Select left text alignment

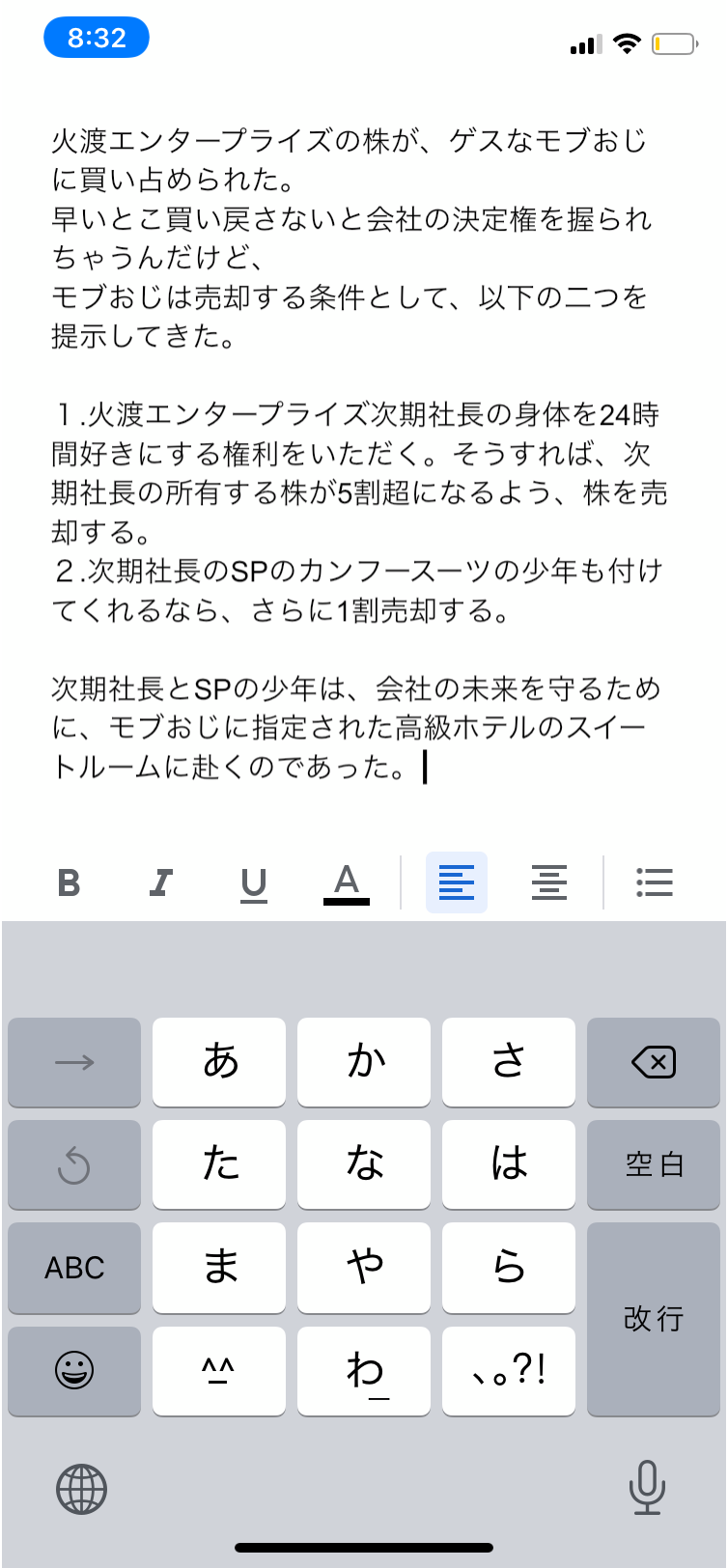456,882
